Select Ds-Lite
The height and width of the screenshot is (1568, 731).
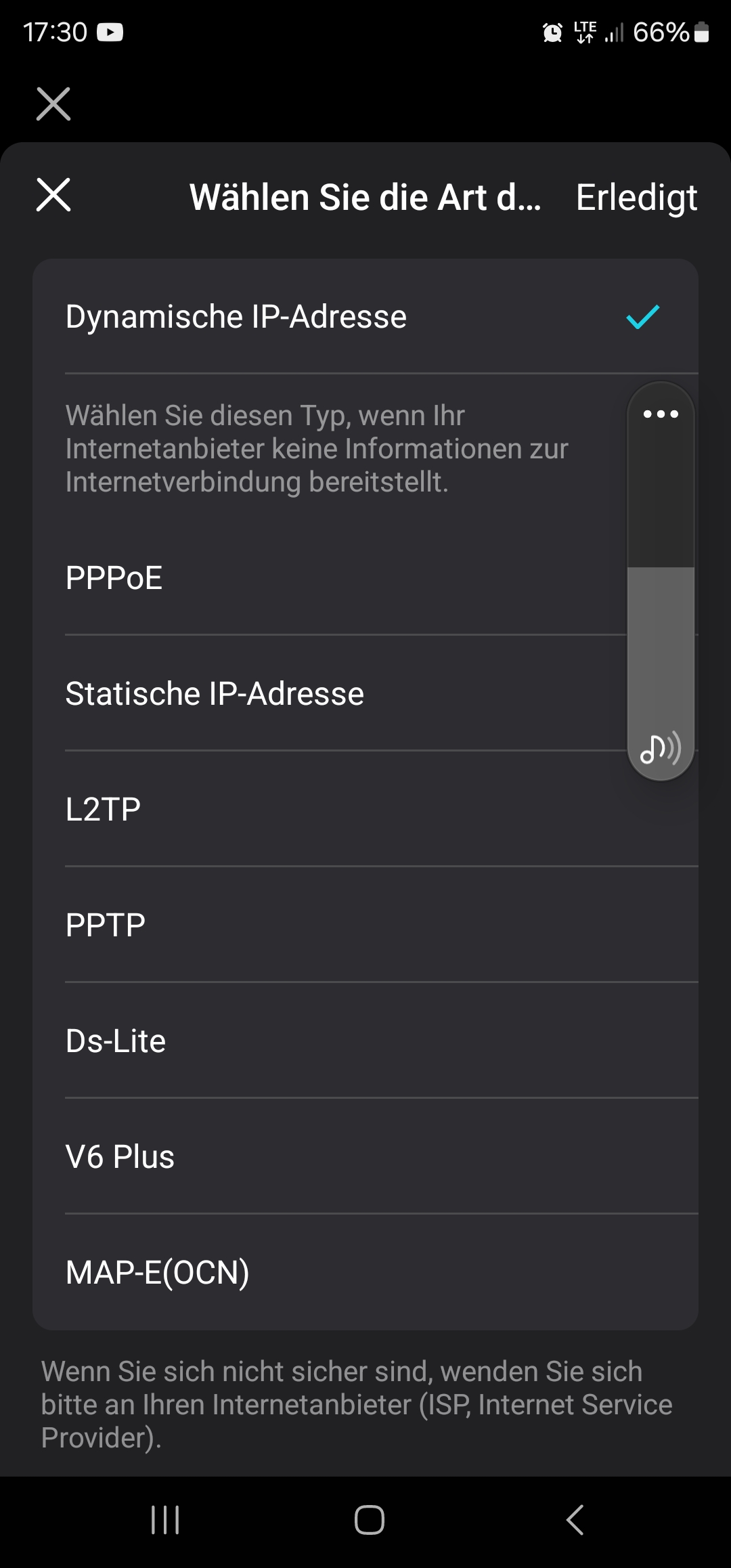click(x=365, y=1041)
